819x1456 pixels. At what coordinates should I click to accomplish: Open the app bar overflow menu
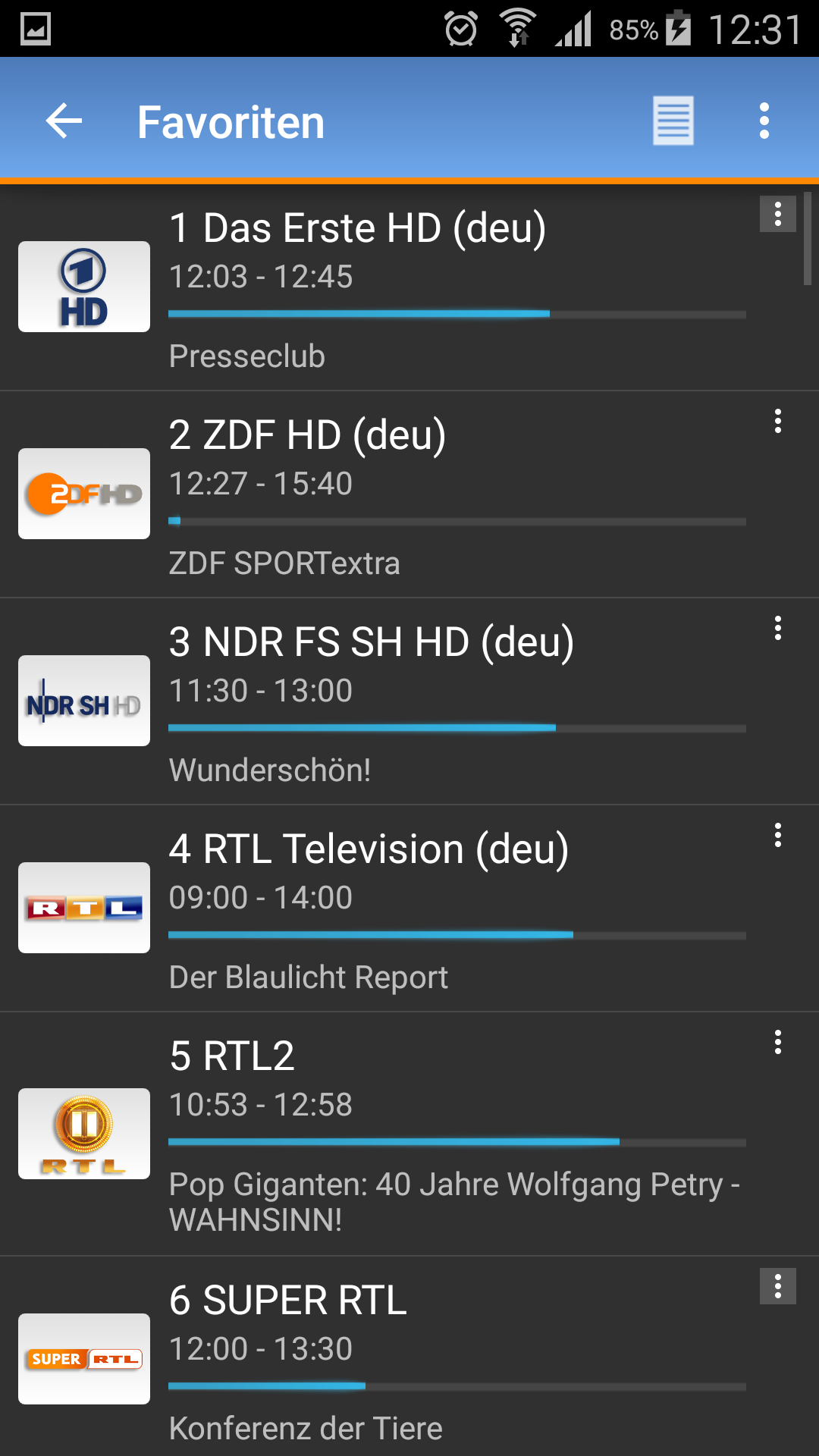point(764,121)
